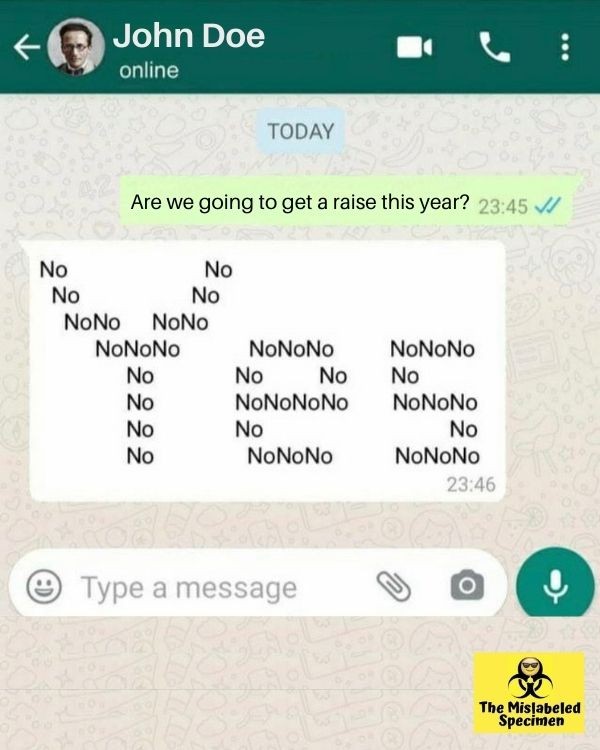Open the camera from the message bar
600x750 pixels.
[x=465, y=586]
